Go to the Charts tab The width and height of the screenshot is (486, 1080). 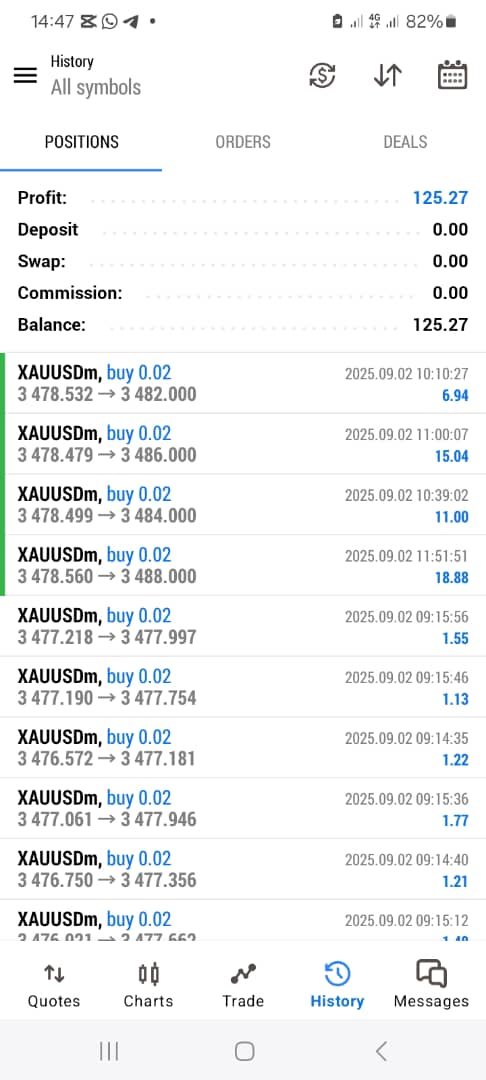(x=148, y=985)
